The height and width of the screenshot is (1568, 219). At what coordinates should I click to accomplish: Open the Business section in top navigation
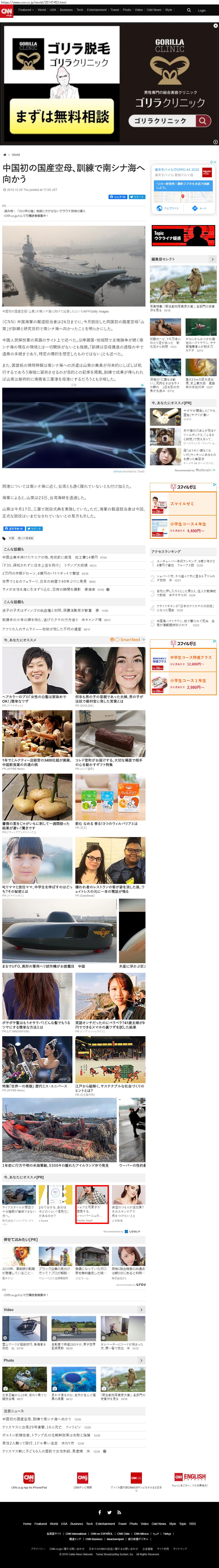click(x=66, y=10)
